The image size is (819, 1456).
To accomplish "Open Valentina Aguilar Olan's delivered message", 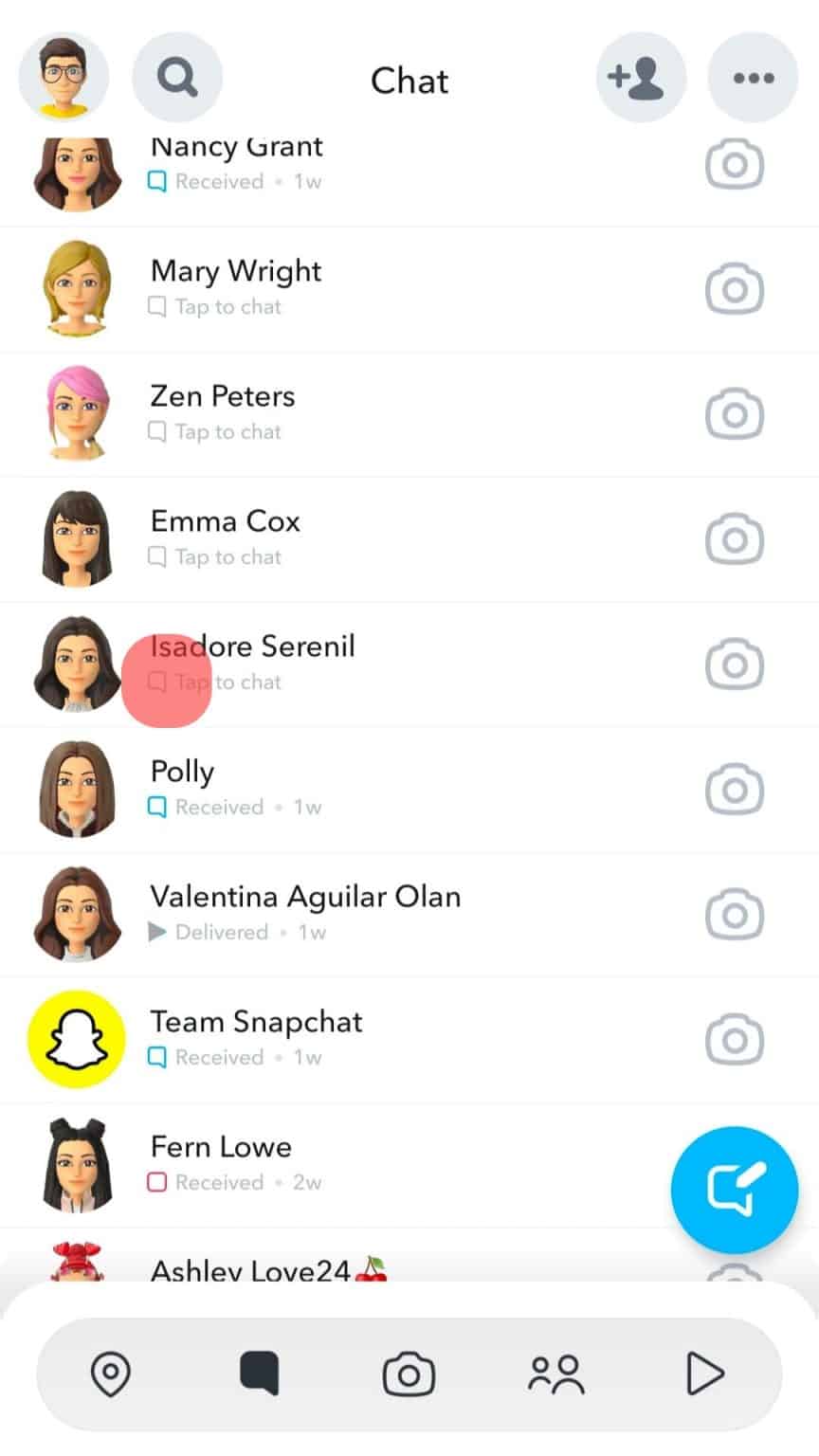I will tap(305, 912).
